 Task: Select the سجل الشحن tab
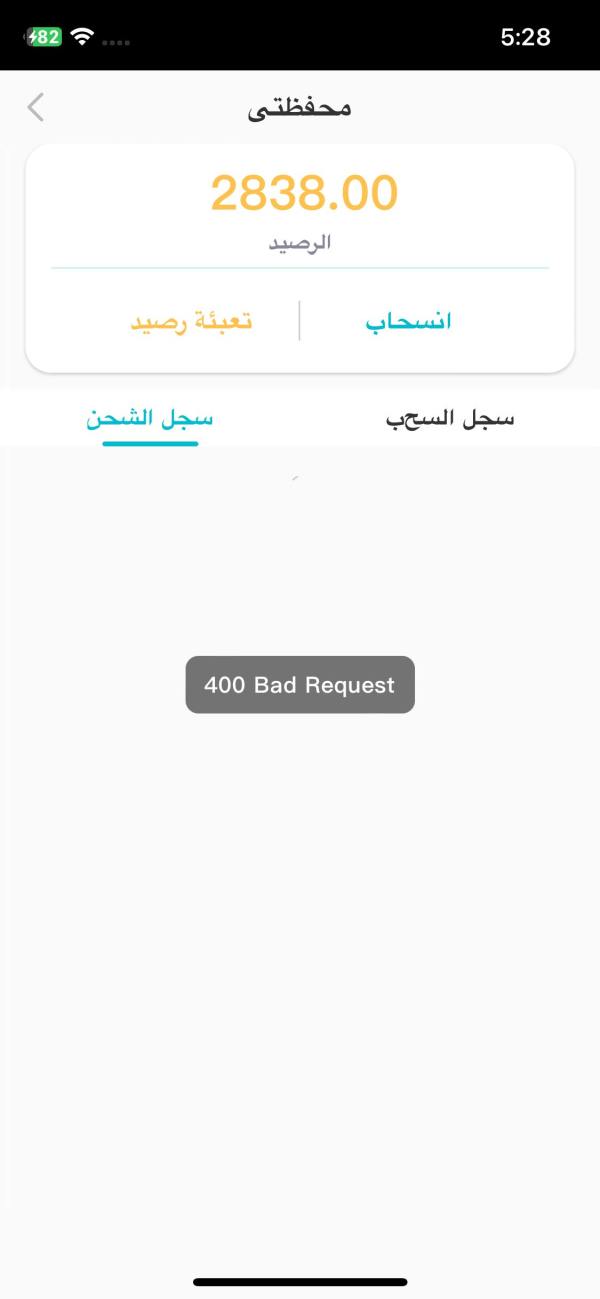click(150, 418)
